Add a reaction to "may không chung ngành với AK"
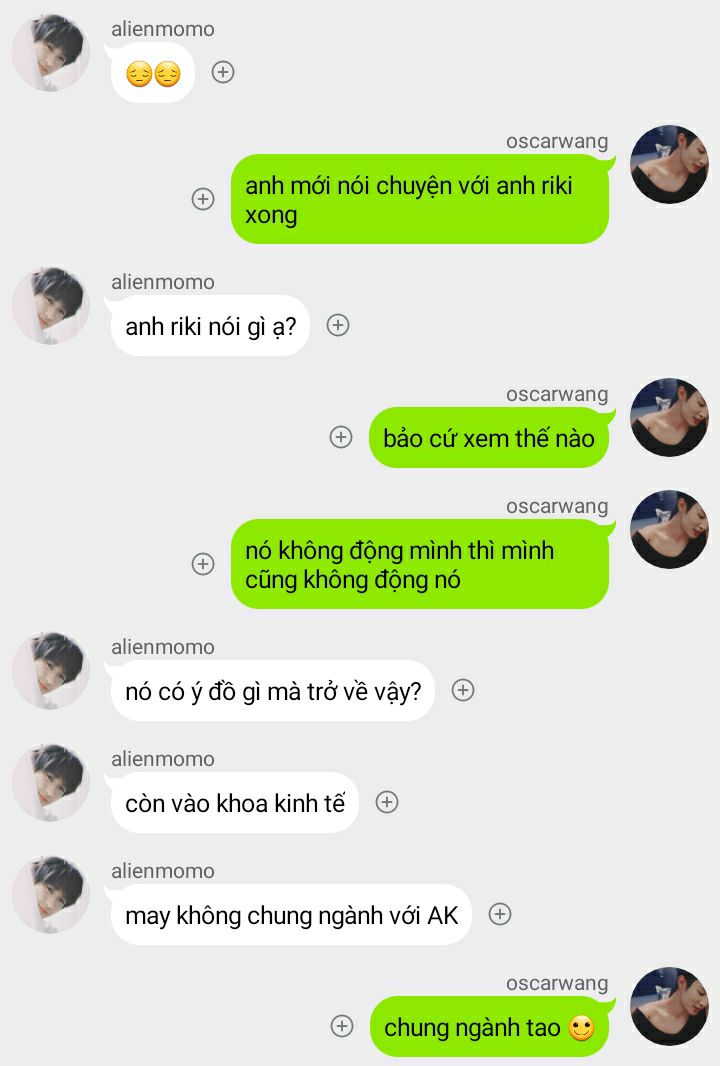Image resolution: width=720 pixels, height=1066 pixels. (500, 914)
